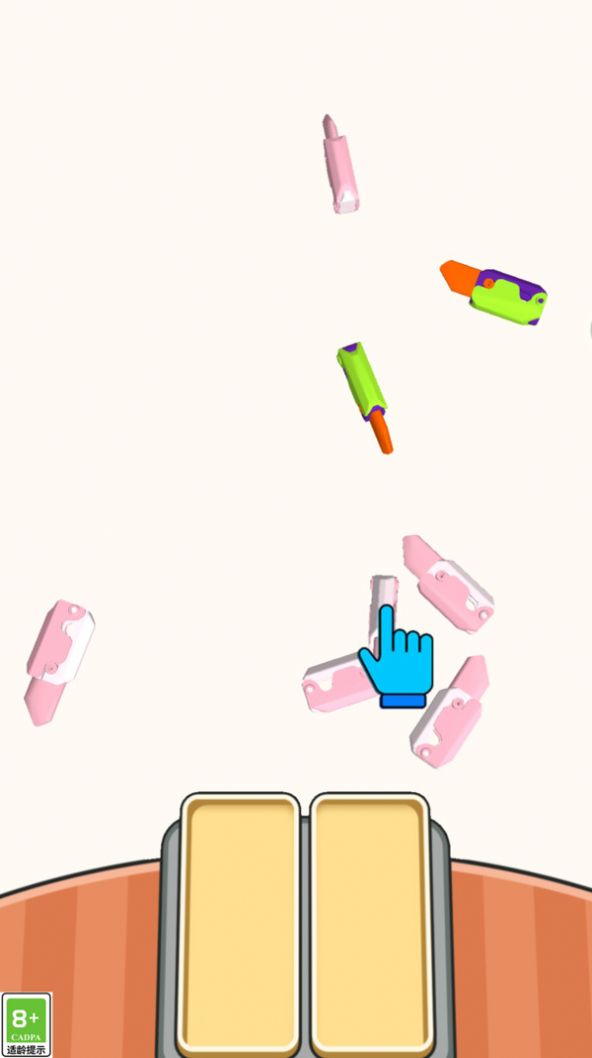Tap the upright closed pink knife above the green knives

click(x=340, y=165)
